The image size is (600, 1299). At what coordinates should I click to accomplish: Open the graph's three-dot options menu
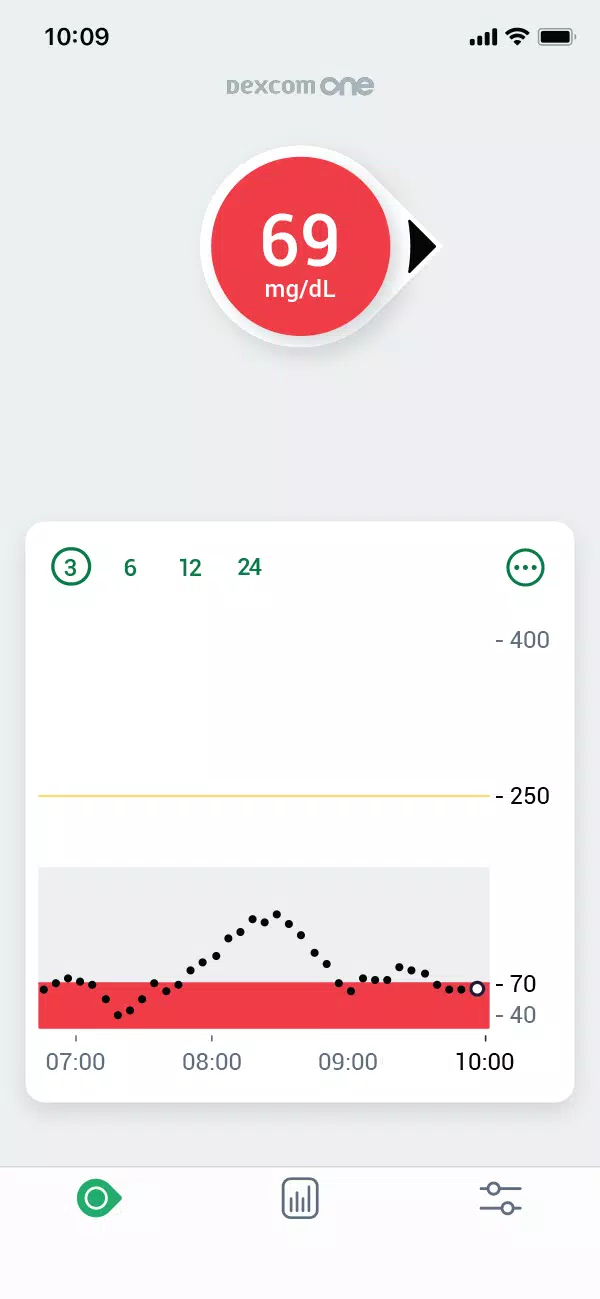pos(525,568)
